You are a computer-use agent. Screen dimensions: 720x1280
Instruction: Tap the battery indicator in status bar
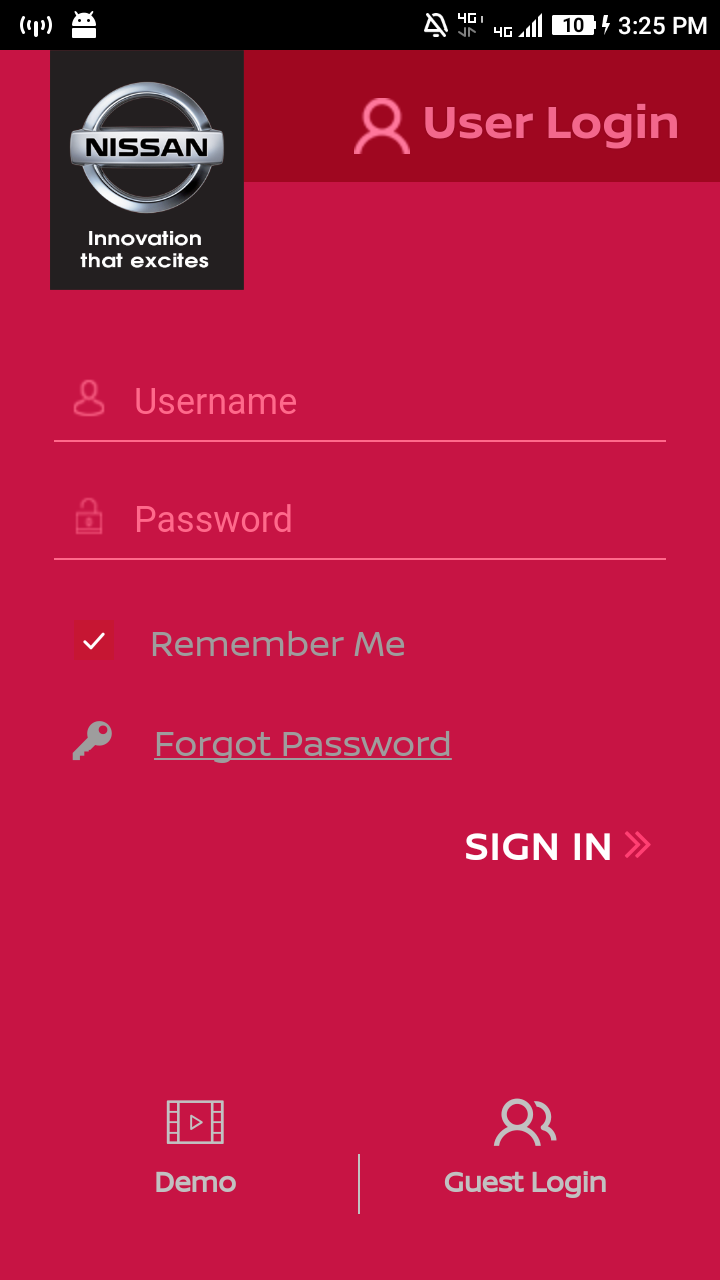[x=574, y=25]
